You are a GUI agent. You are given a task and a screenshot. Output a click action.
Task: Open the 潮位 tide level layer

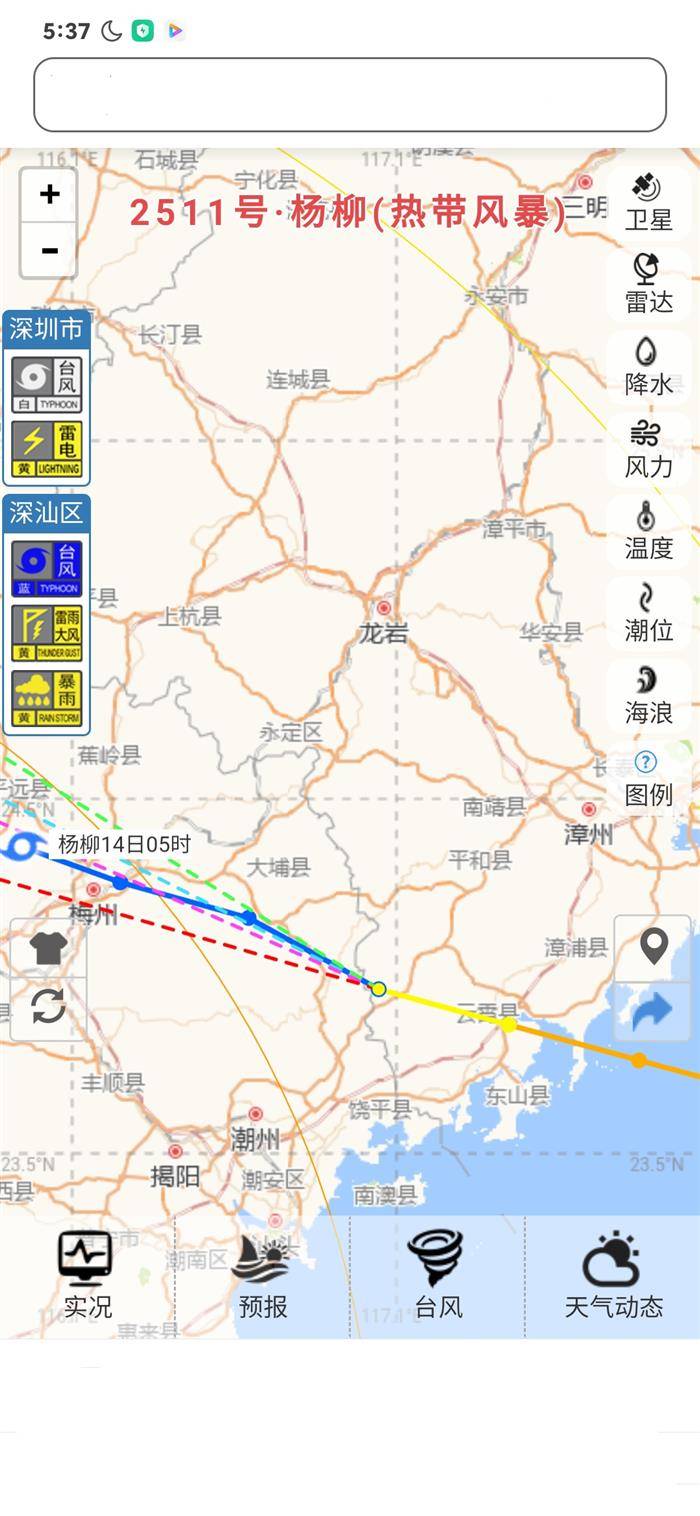point(648,612)
